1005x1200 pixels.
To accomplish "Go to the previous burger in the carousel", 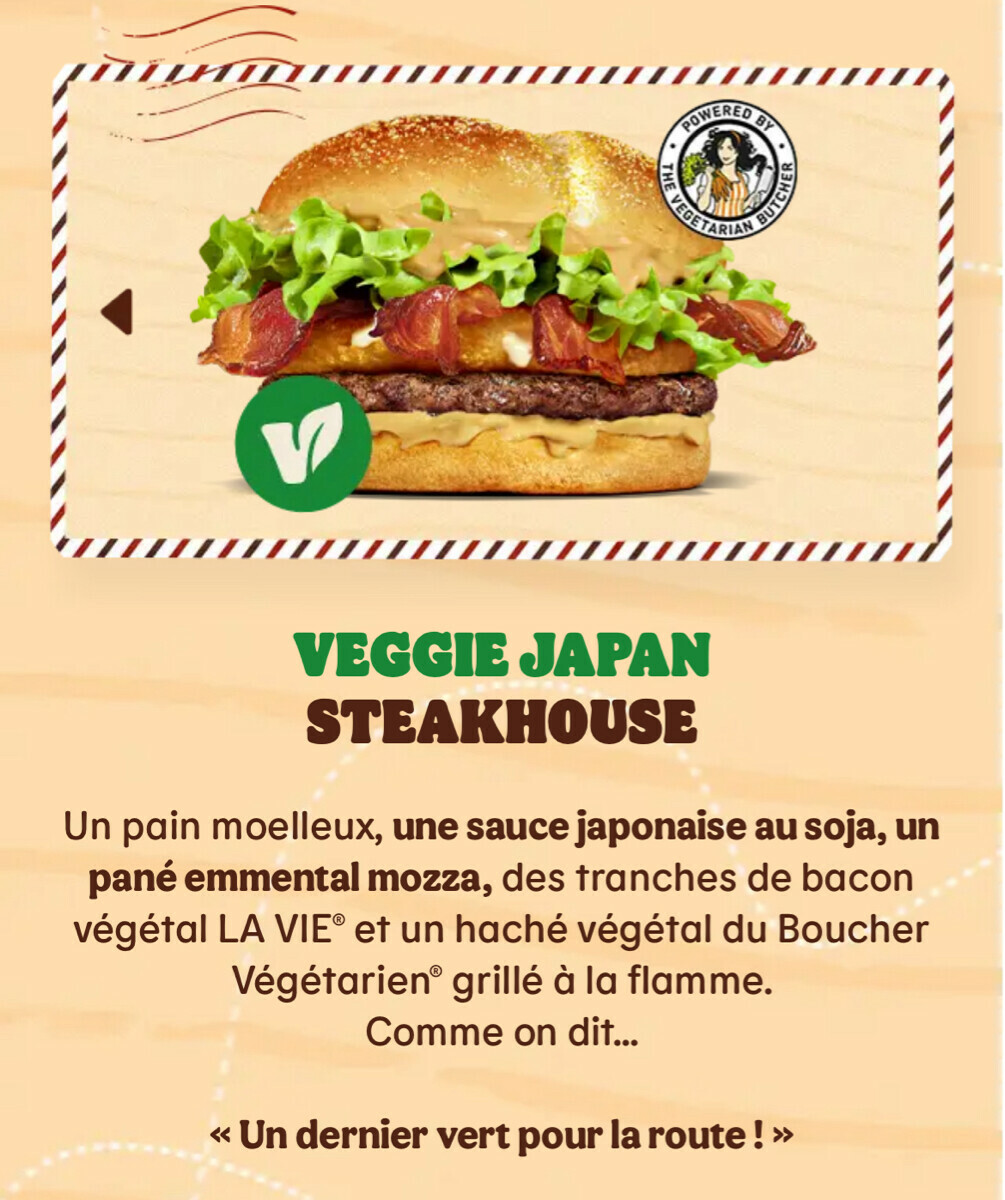I will [x=118, y=312].
